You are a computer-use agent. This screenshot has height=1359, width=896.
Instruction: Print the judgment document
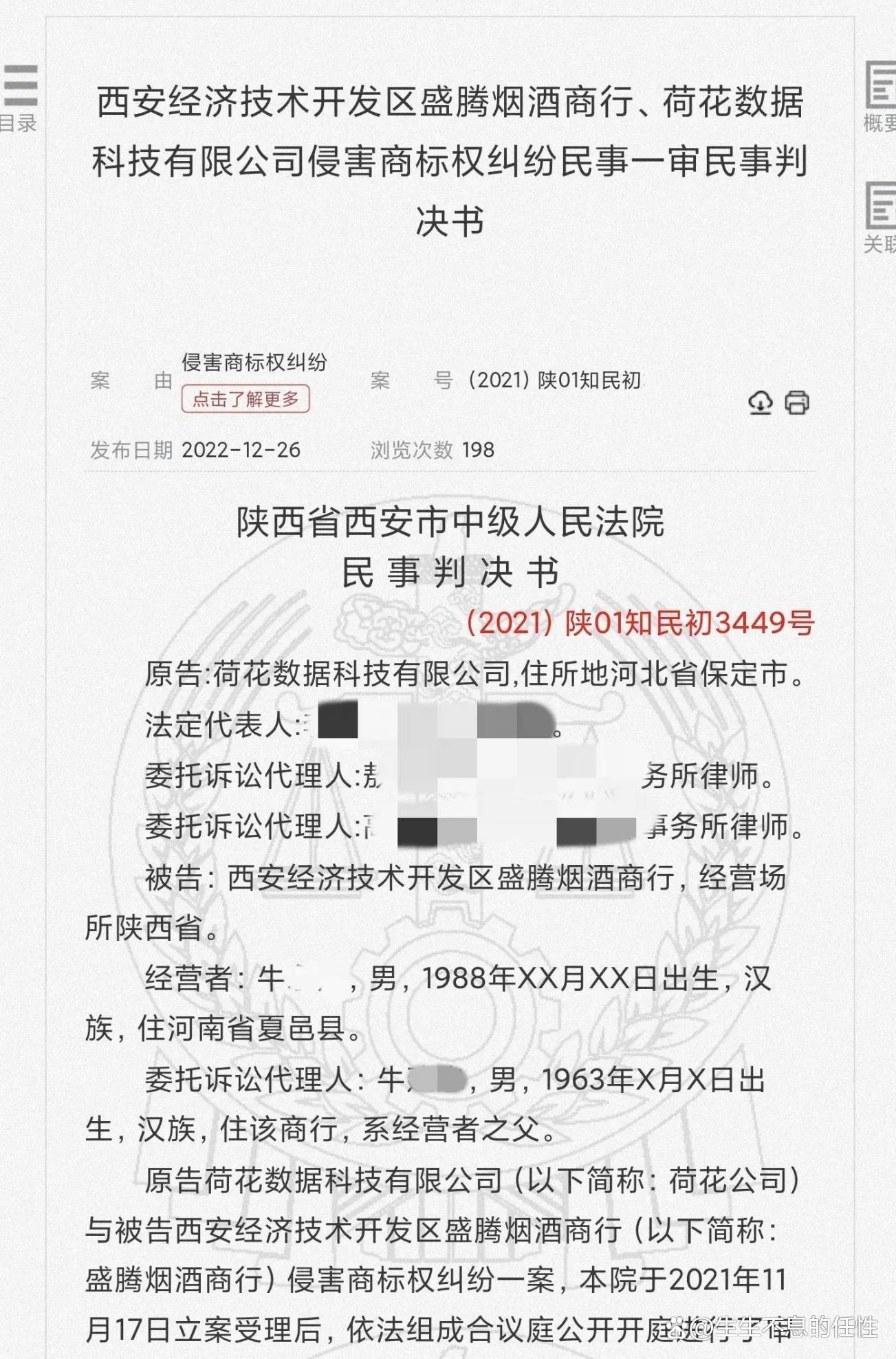point(797,402)
